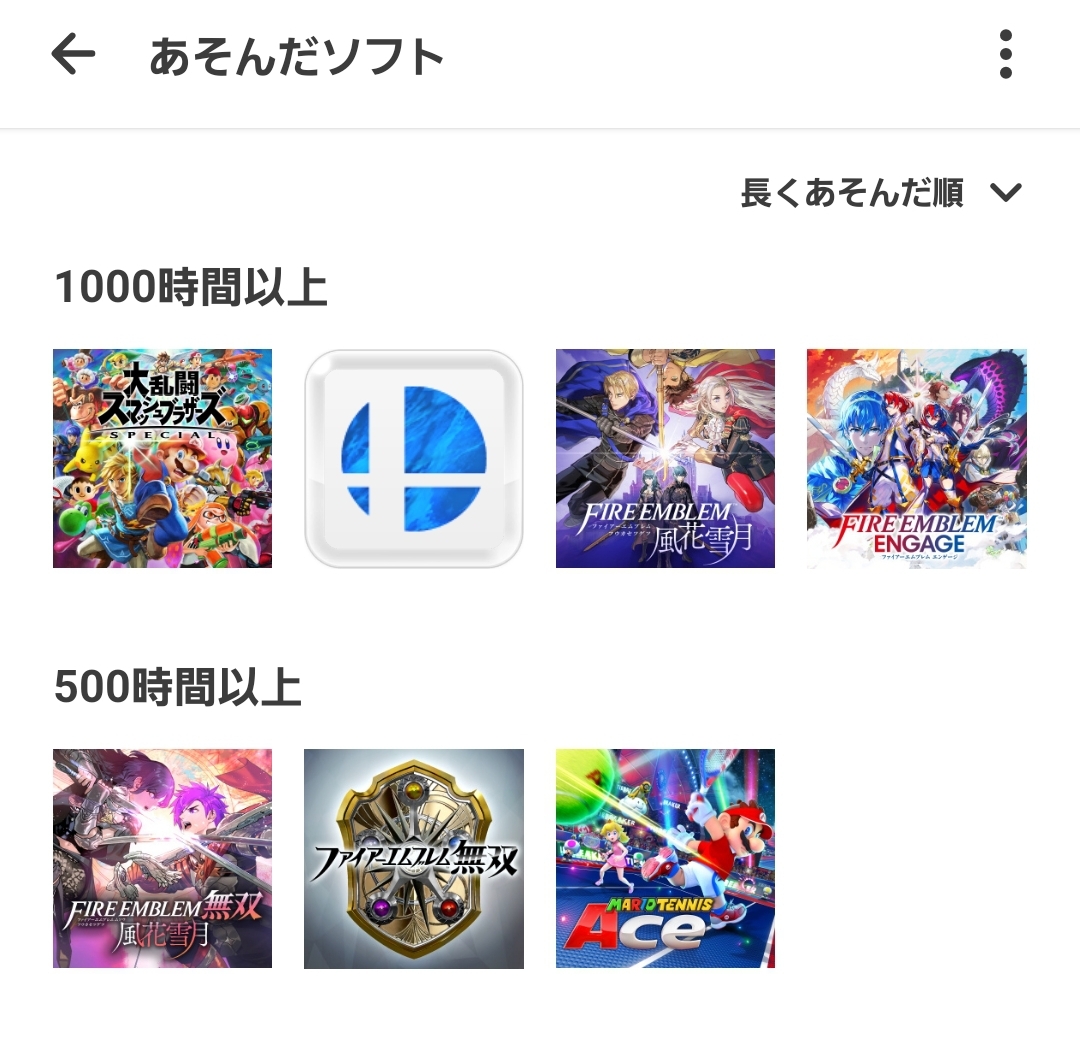The width and height of the screenshot is (1080, 1038).
Task: Open Fire Emblem 風花雪月 tile
Action: (665, 458)
